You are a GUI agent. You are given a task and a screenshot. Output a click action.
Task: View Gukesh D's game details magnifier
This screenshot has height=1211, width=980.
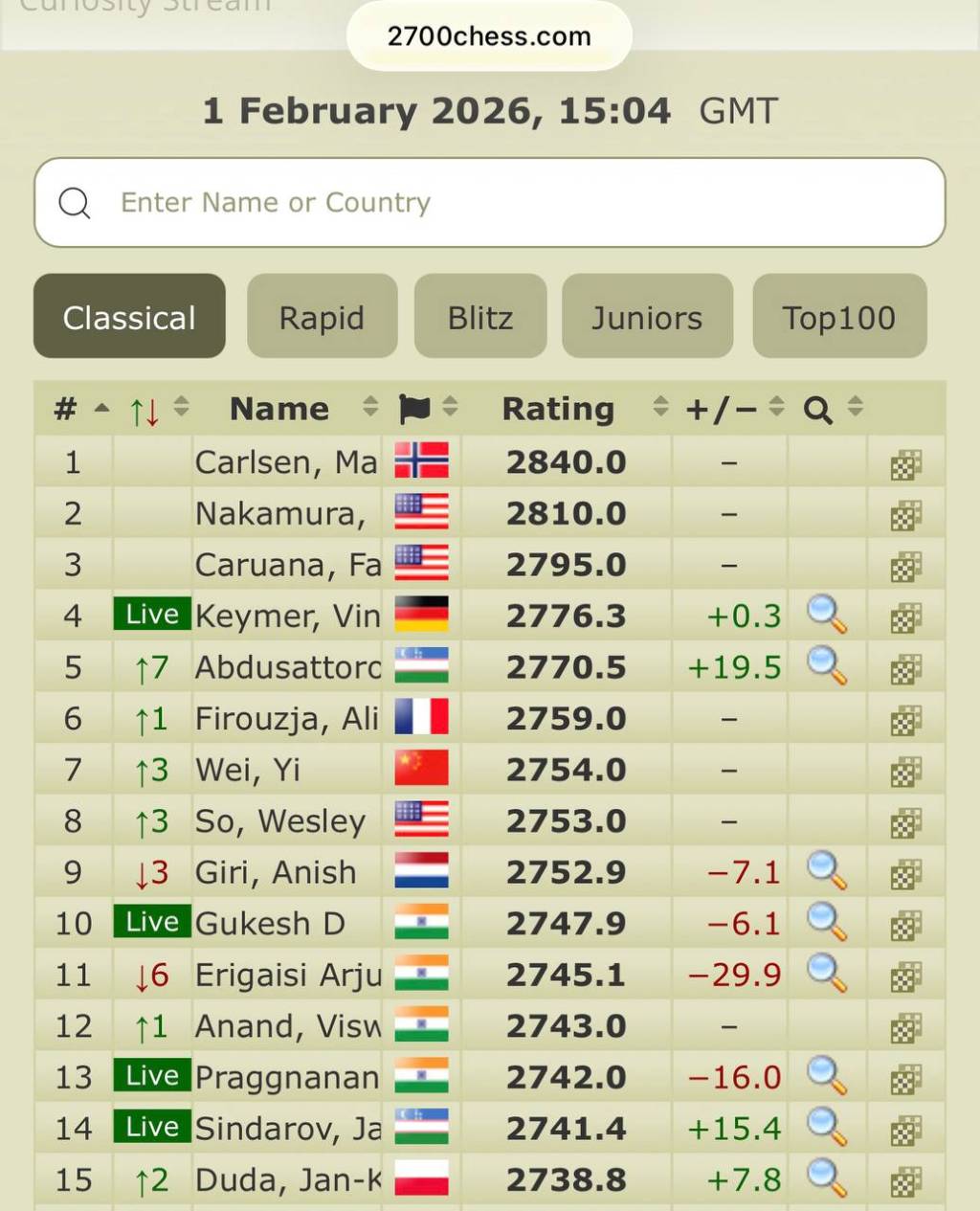[x=827, y=923]
